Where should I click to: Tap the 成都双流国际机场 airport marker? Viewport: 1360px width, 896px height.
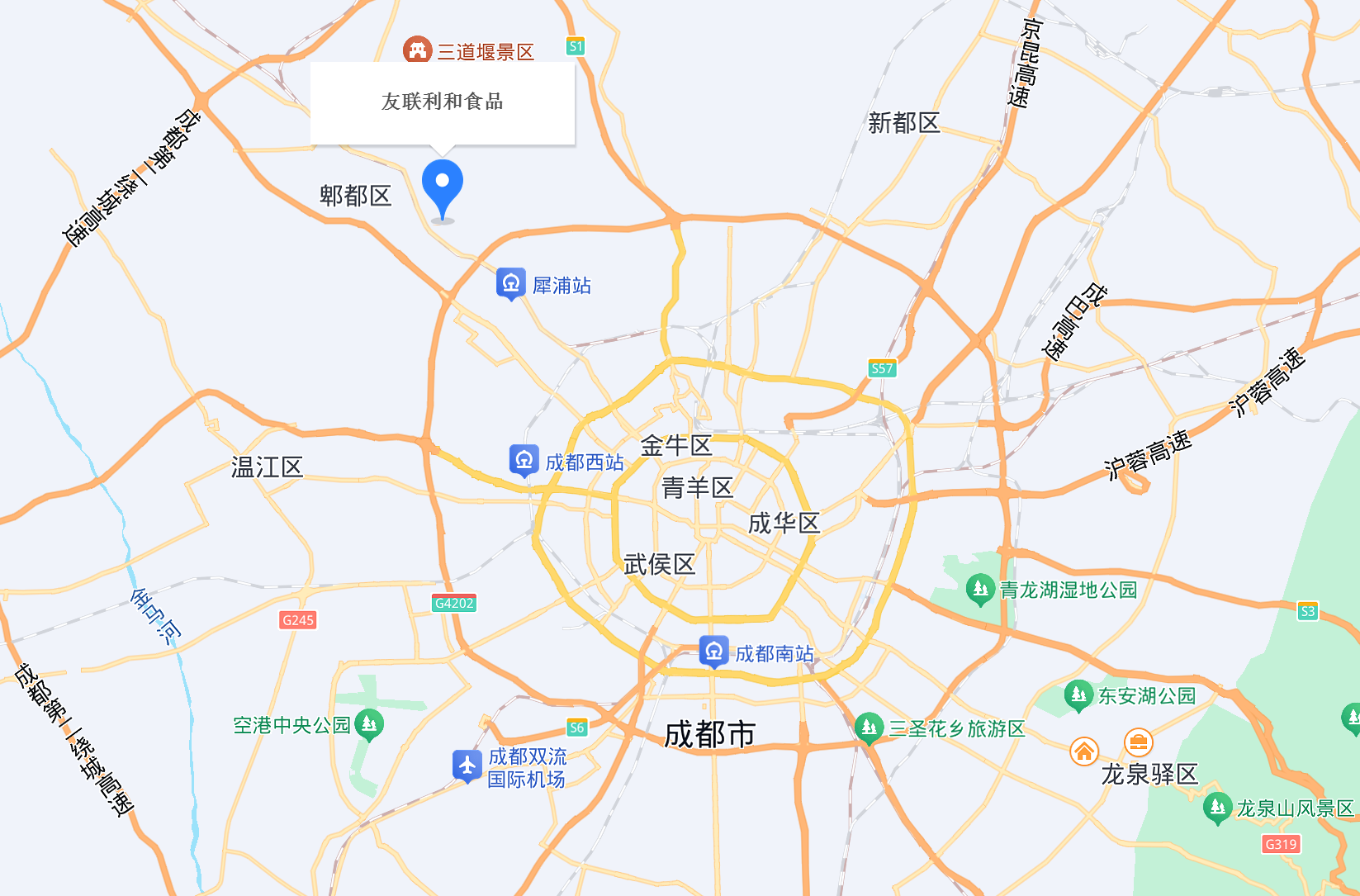pyautogui.click(x=467, y=765)
